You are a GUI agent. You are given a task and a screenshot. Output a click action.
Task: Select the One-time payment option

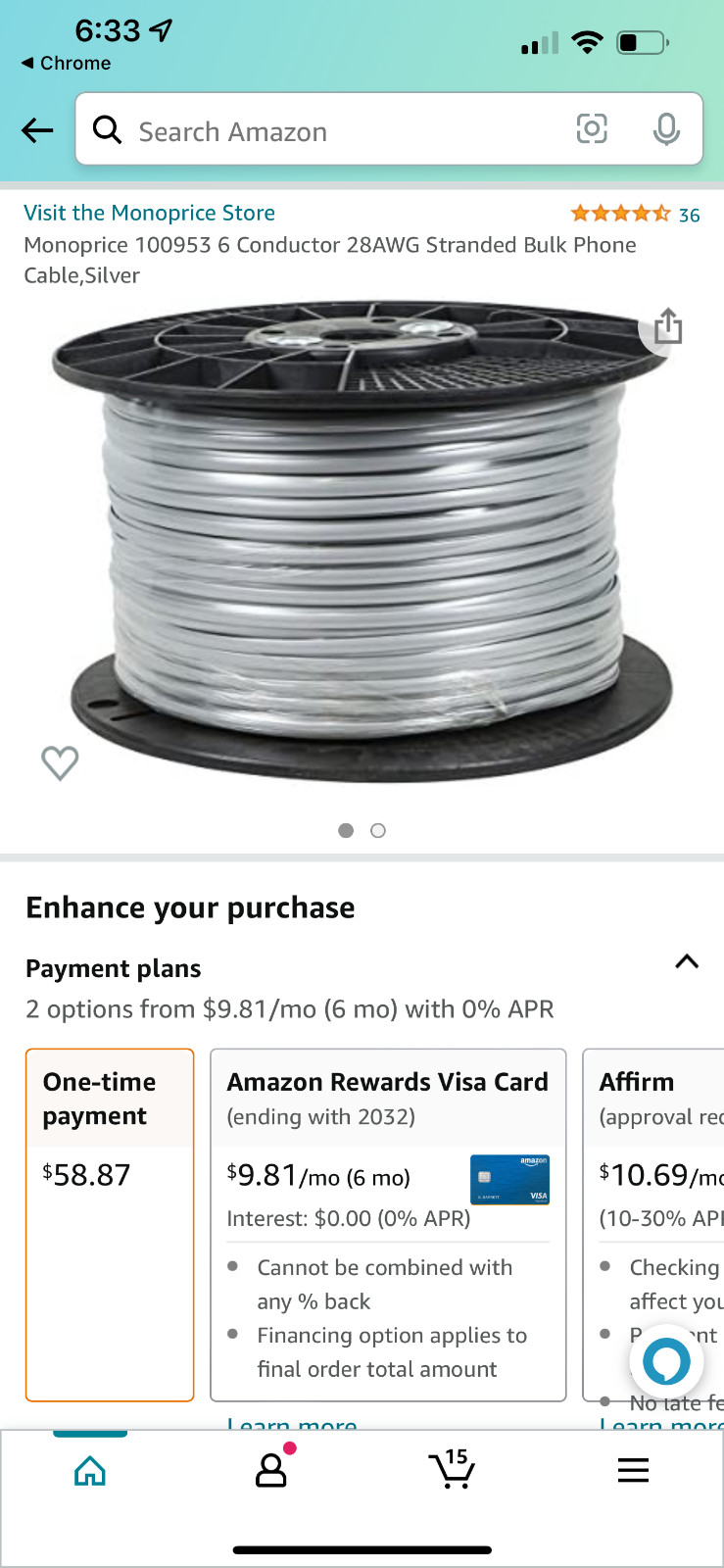pos(110,1225)
